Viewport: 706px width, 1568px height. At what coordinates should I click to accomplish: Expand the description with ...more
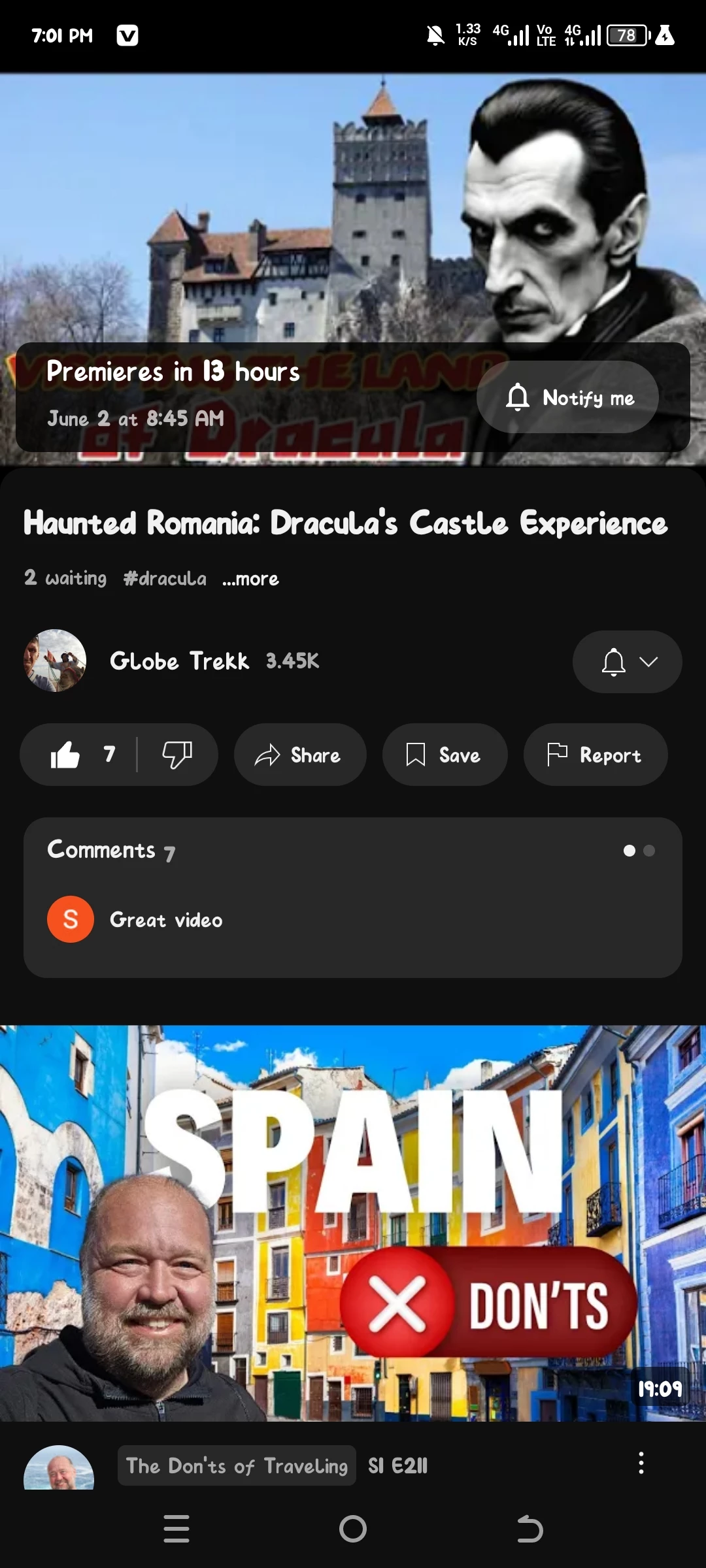coord(250,579)
